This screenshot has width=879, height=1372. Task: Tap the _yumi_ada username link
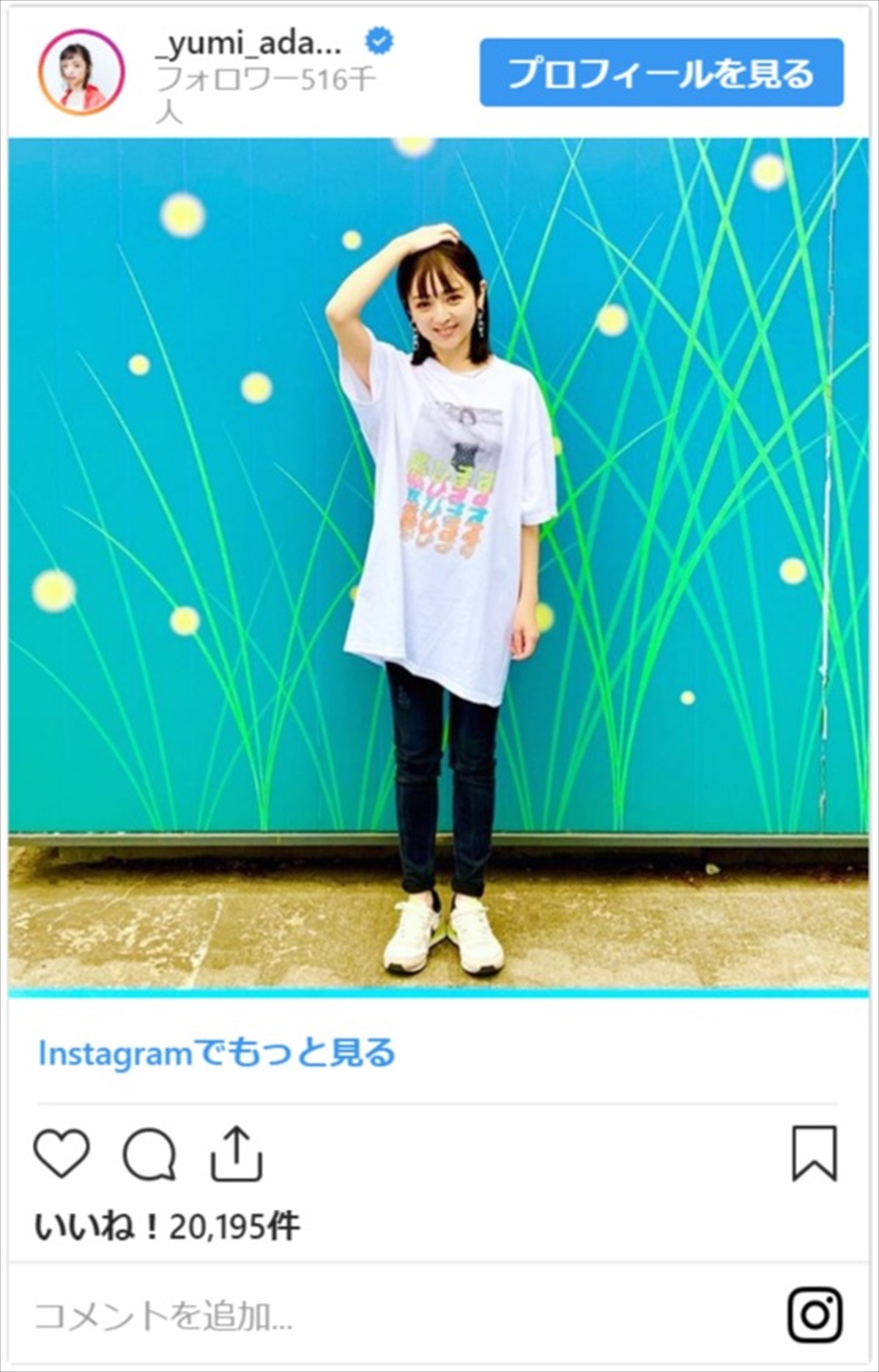(x=250, y=45)
